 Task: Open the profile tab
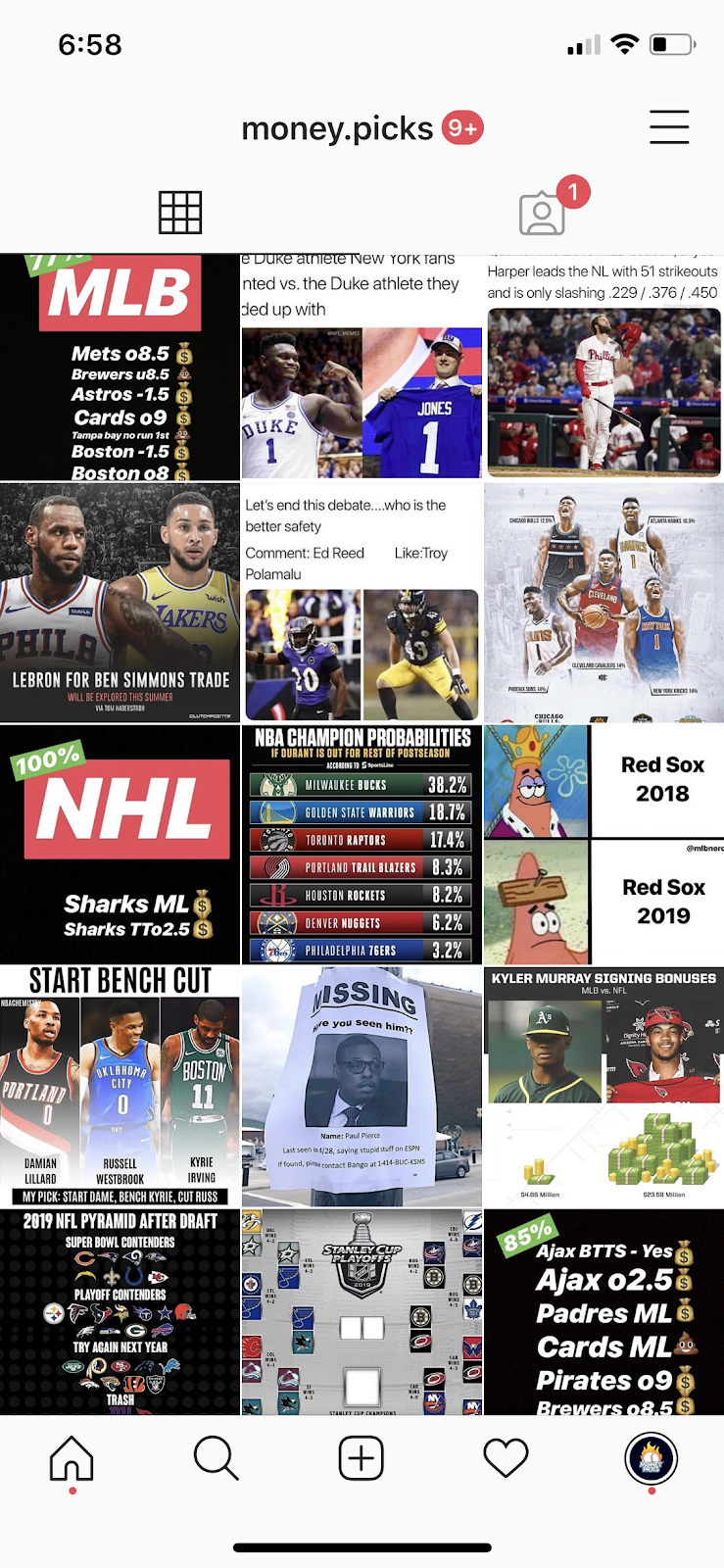pyautogui.click(x=652, y=1459)
